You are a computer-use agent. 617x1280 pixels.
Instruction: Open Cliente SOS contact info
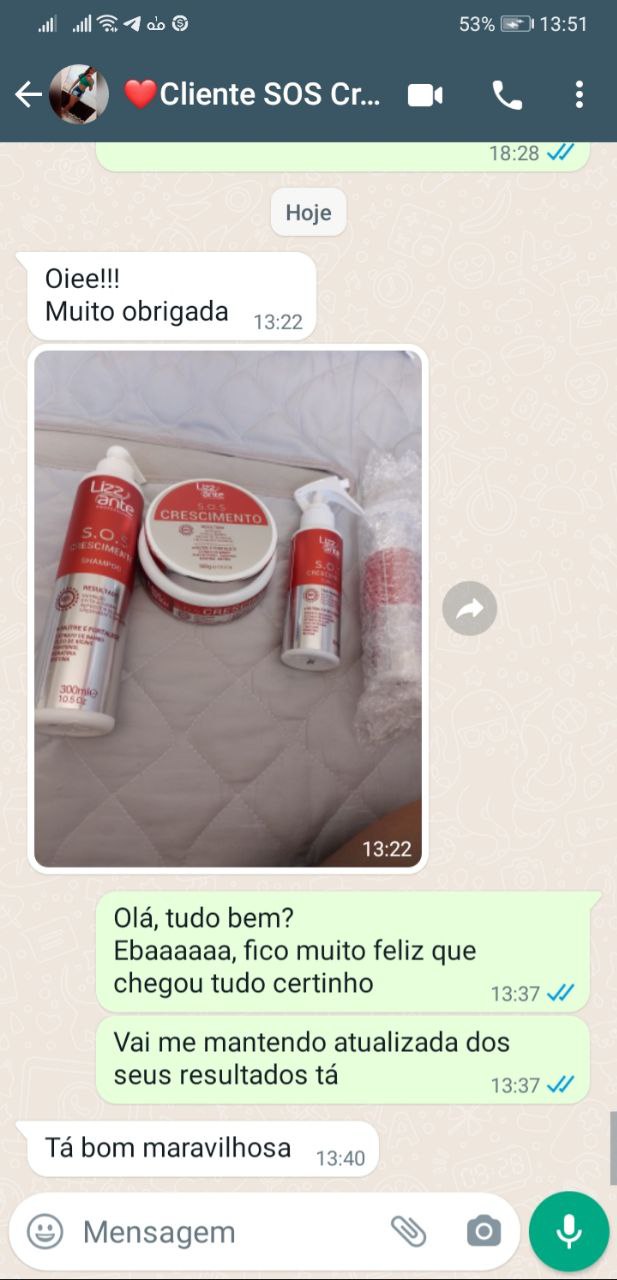tap(253, 95)
